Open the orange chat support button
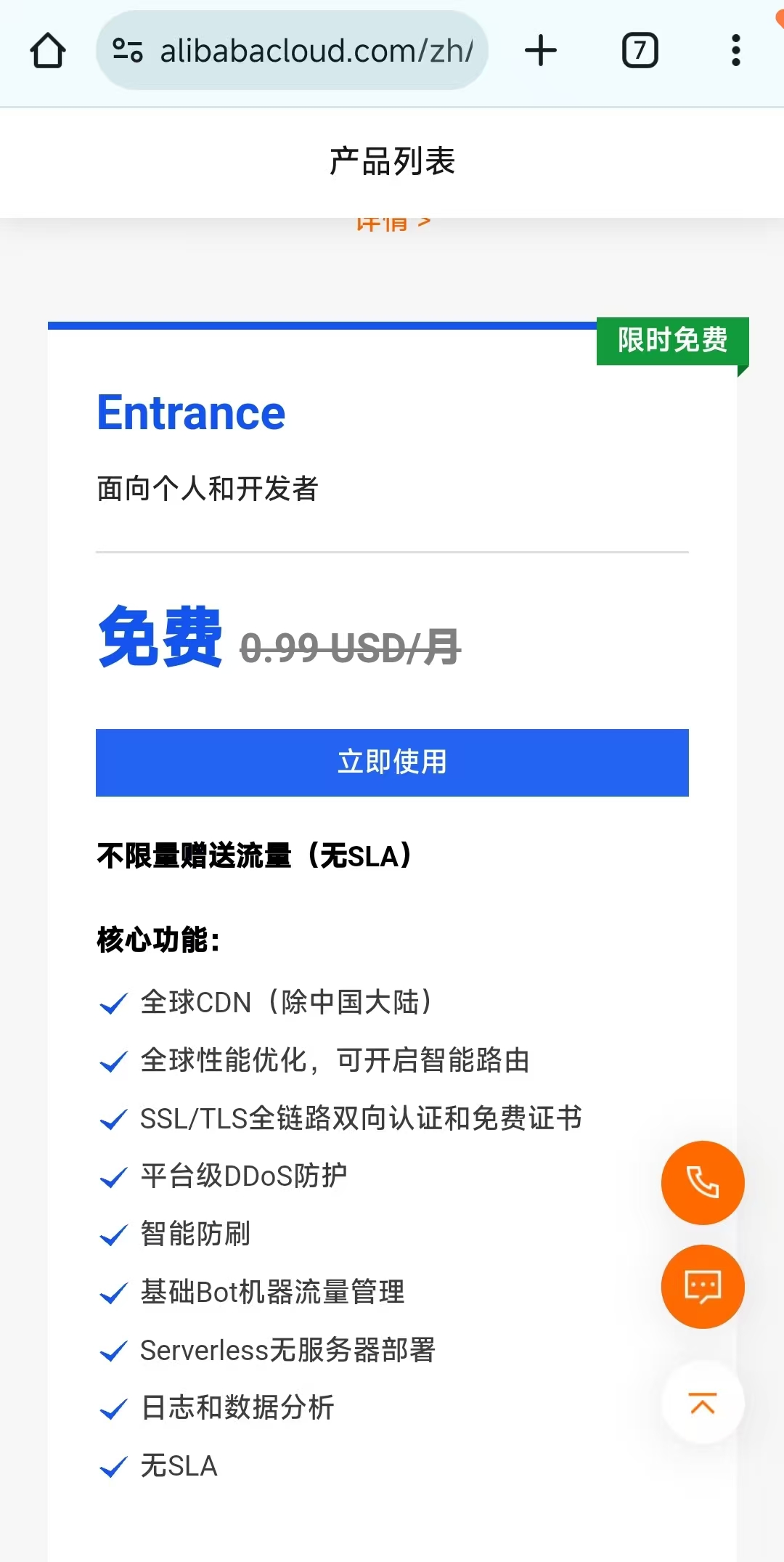 pos(702,1287)
